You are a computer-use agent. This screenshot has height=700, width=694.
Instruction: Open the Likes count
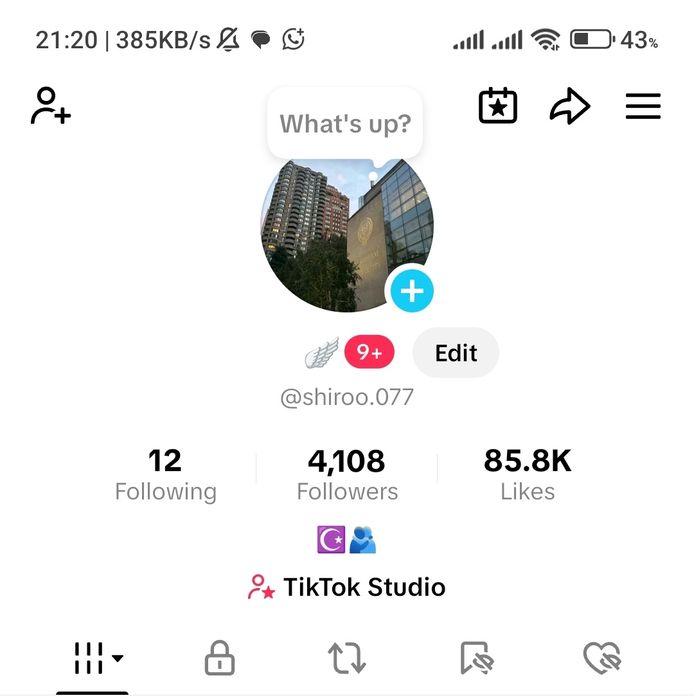(527, 475)
